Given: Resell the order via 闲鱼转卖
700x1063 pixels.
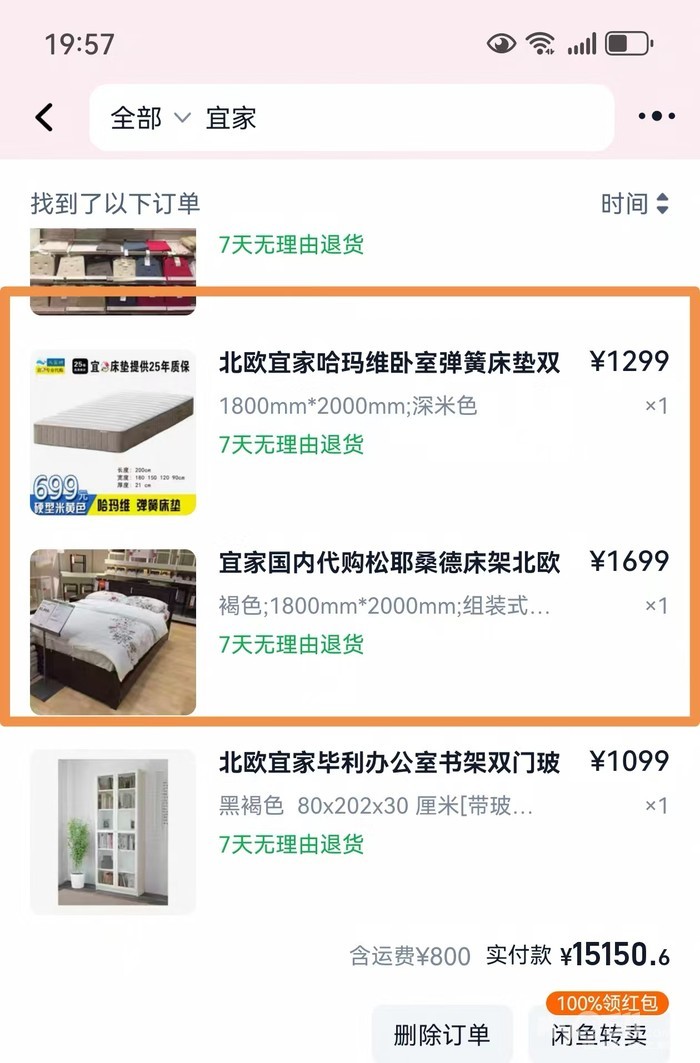Looking at the screenshot, I should pos(598,1034).
